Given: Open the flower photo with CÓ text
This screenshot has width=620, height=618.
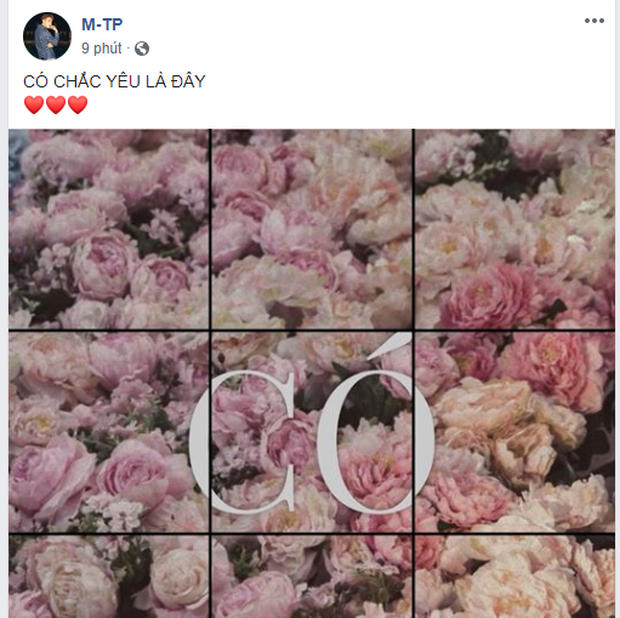Looking at the screenshot, I should [311, 431].
